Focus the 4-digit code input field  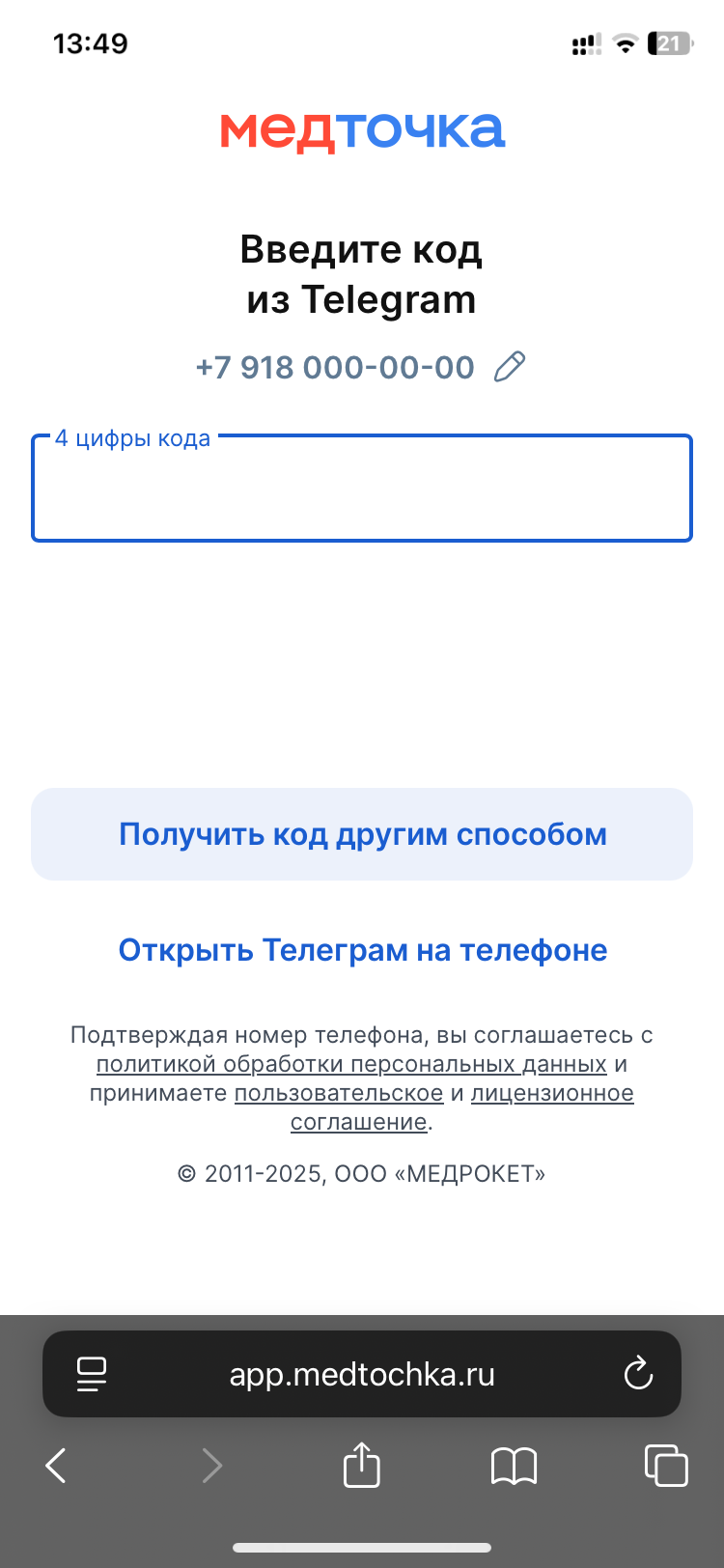[x=362, y=489]
